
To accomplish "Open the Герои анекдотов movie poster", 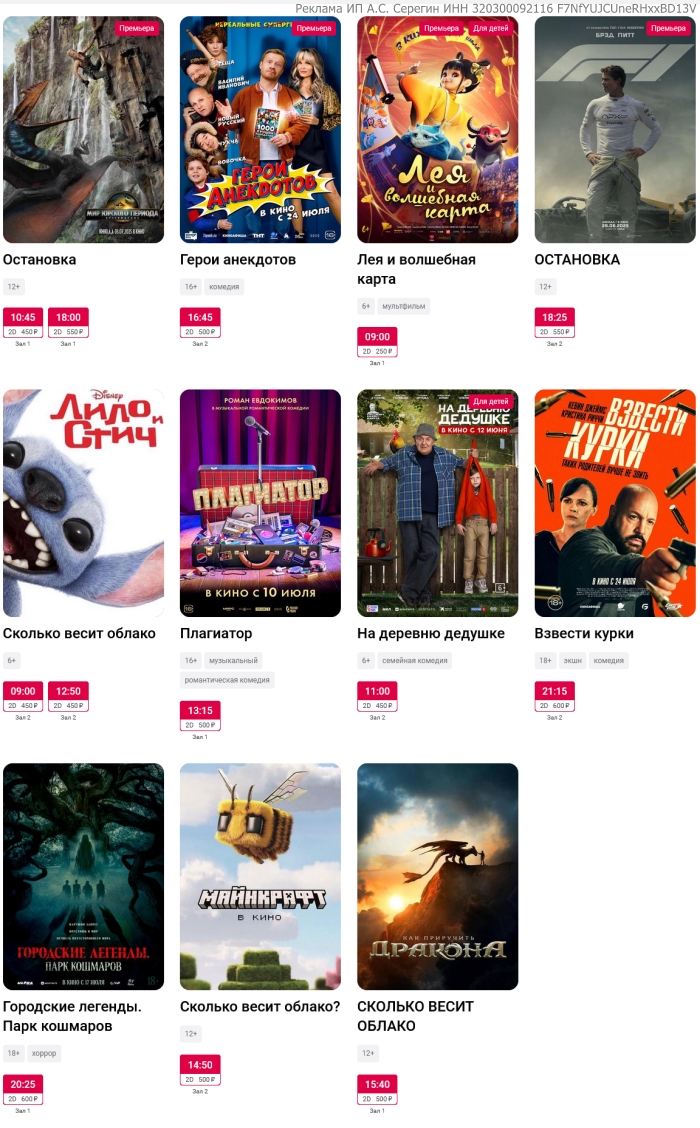I will tap(260, 130).
